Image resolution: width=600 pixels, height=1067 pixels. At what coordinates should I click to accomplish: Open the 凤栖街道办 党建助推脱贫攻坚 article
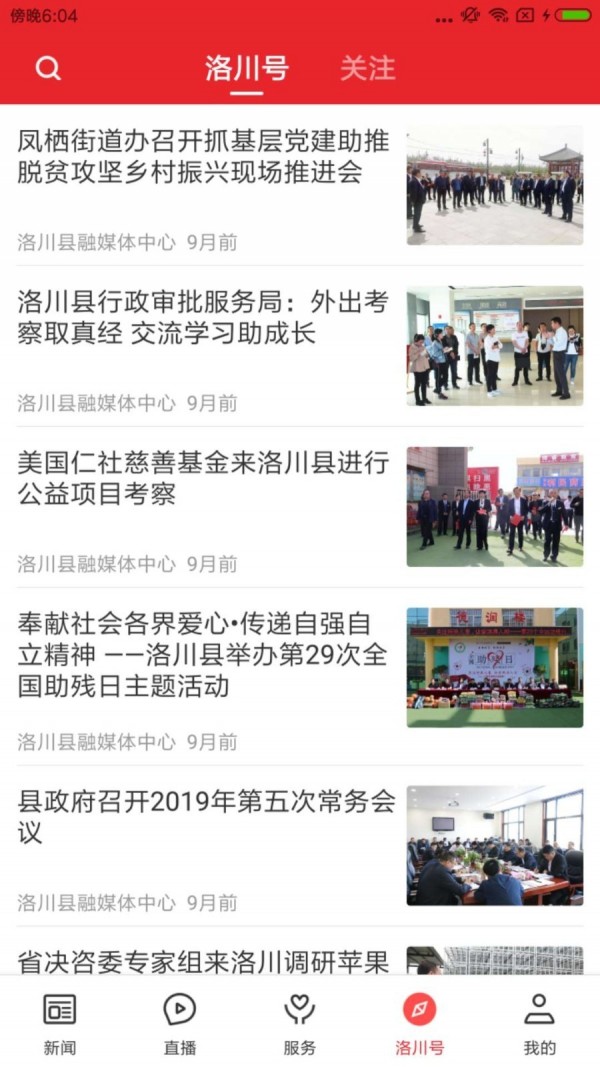pos(204,156)
